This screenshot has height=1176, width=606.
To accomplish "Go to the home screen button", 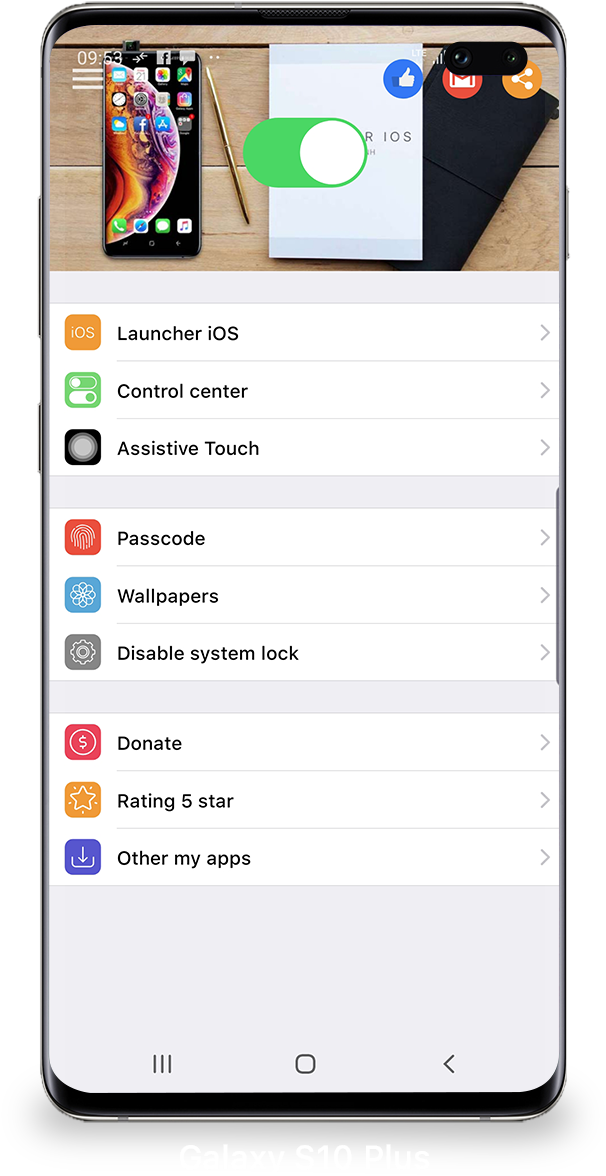I will [x=305, y=1064].
